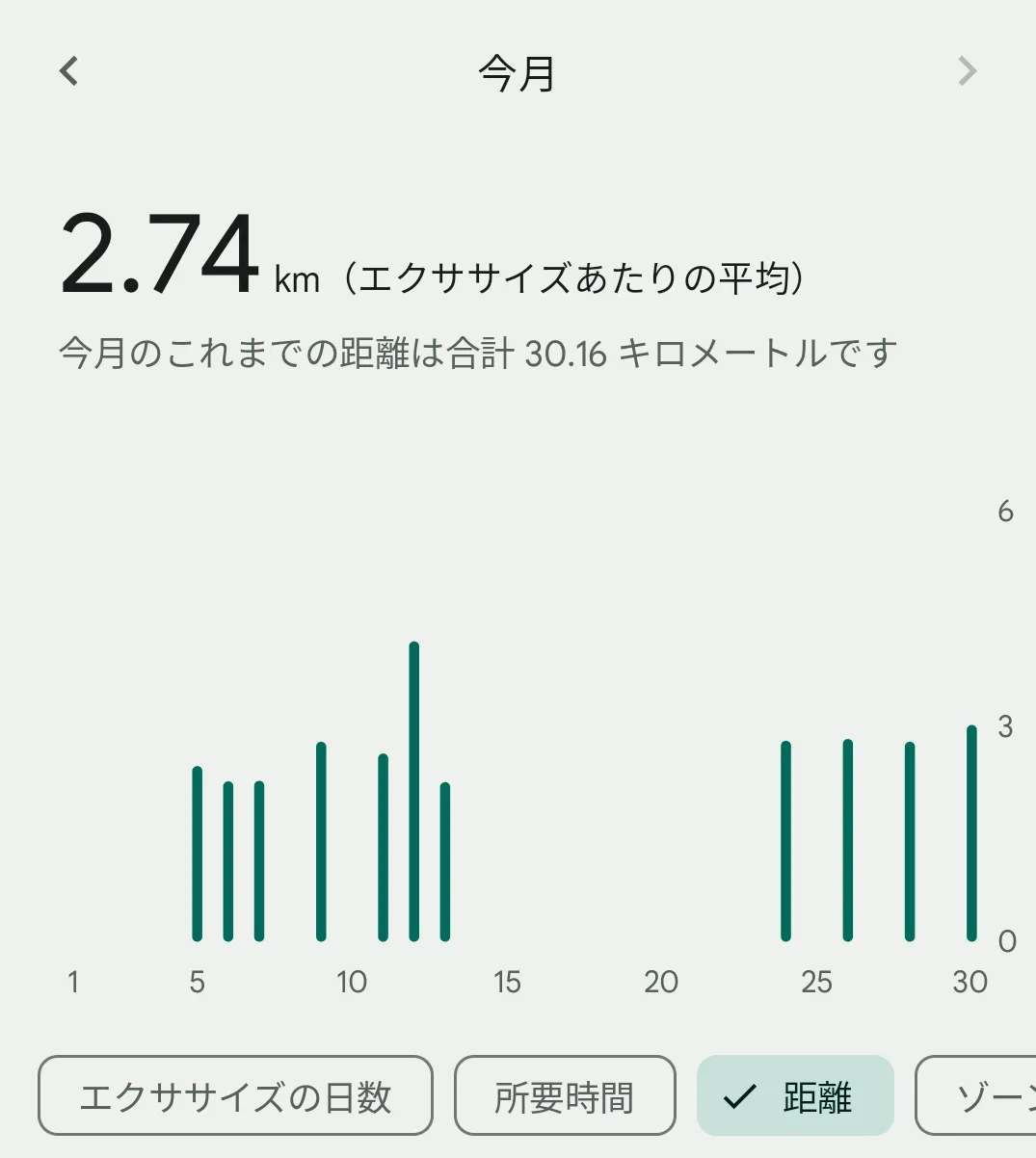Click the checkmark icon on the 距離 chip
This screenshot has height=1158, width=1036.
point(738,1094)
